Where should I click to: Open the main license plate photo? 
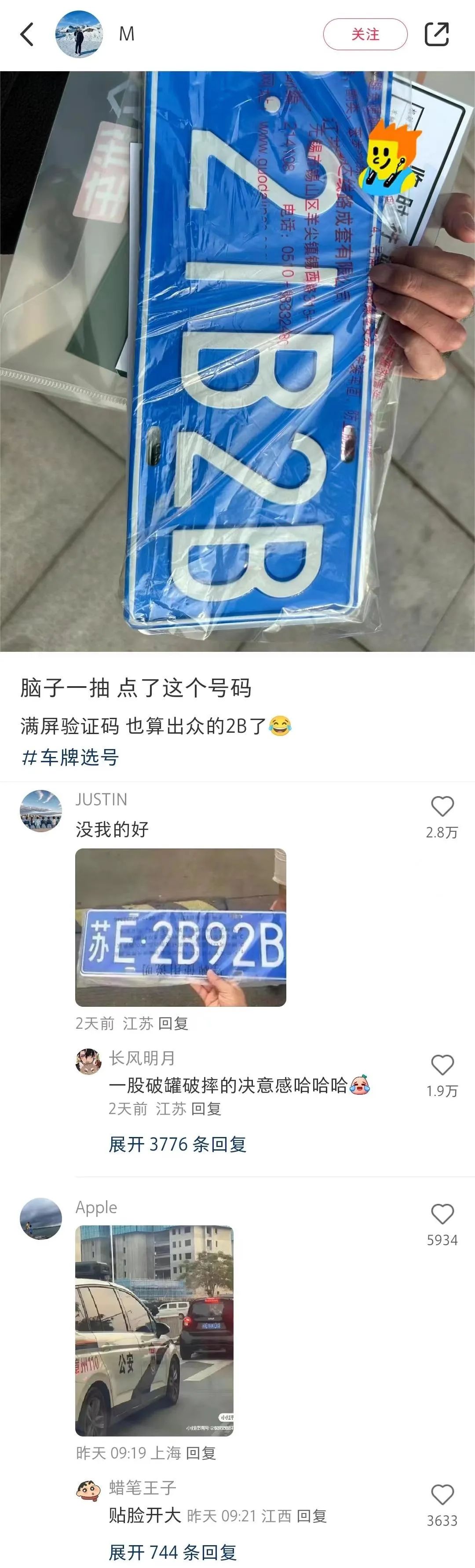coord(237,361)
